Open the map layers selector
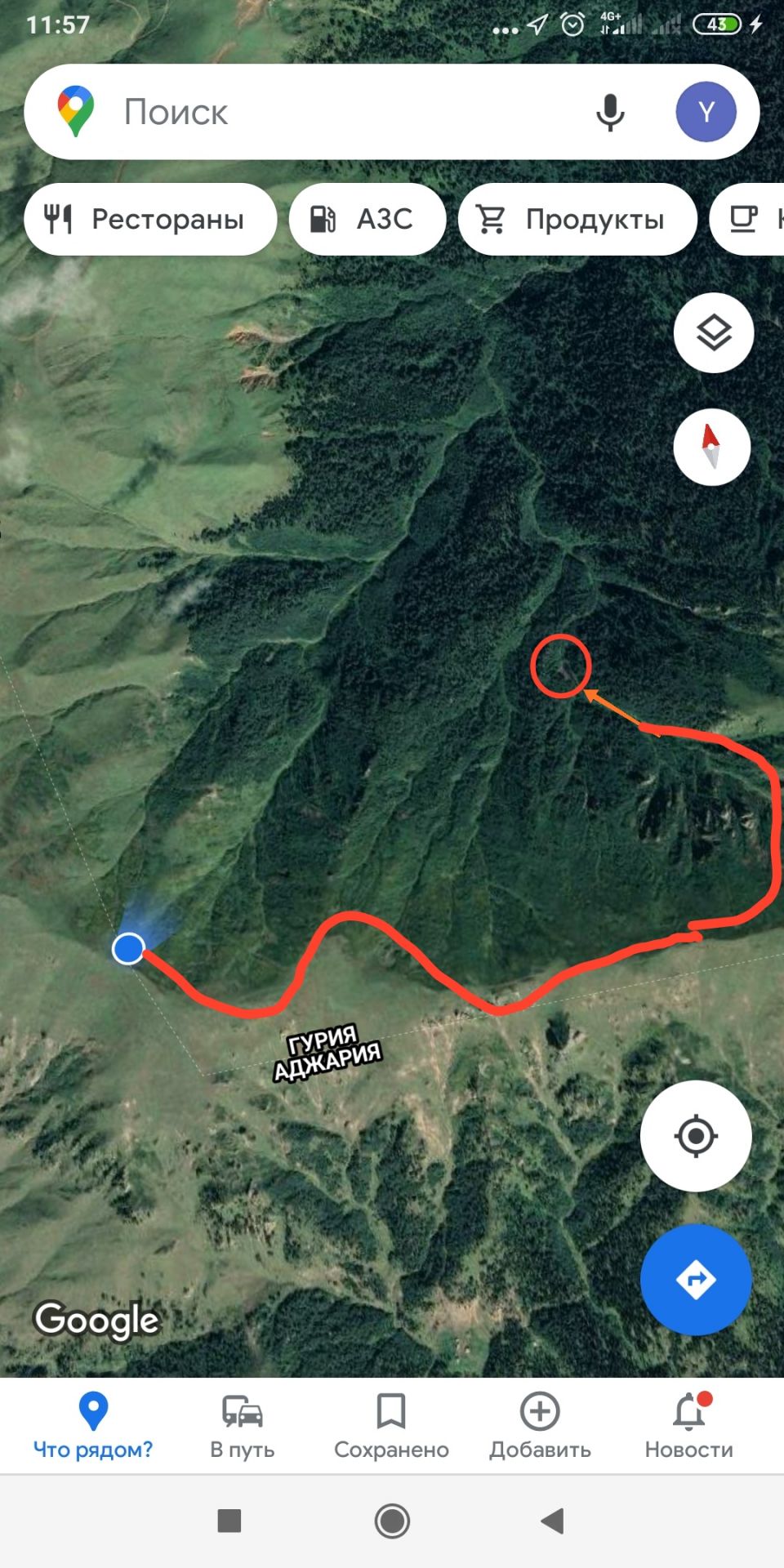 (713, 332)
